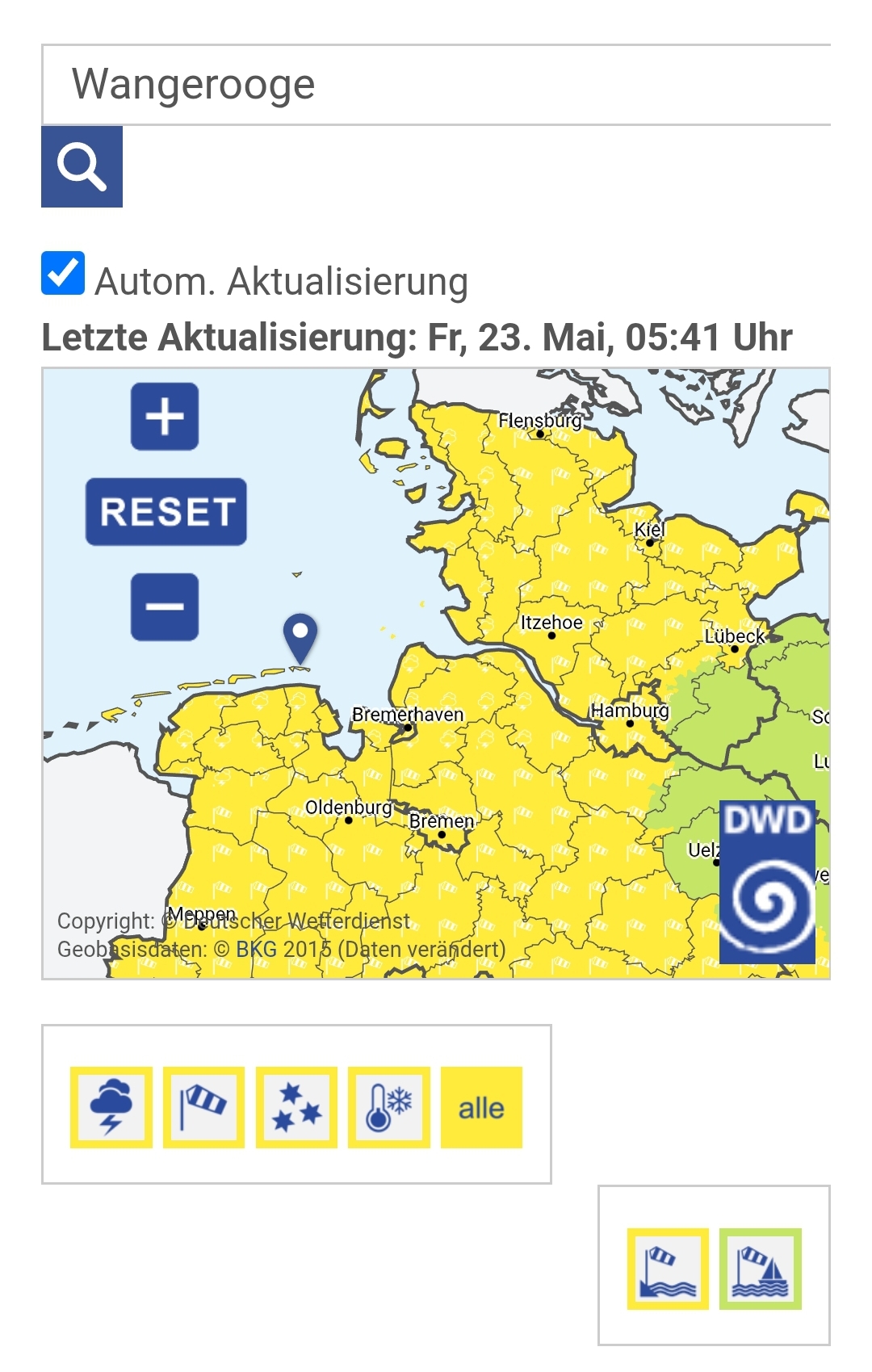This screenshot has height=1372, width=872.
Task: Open sailing boat sea warning icon
Action: tap(760, 1269)
